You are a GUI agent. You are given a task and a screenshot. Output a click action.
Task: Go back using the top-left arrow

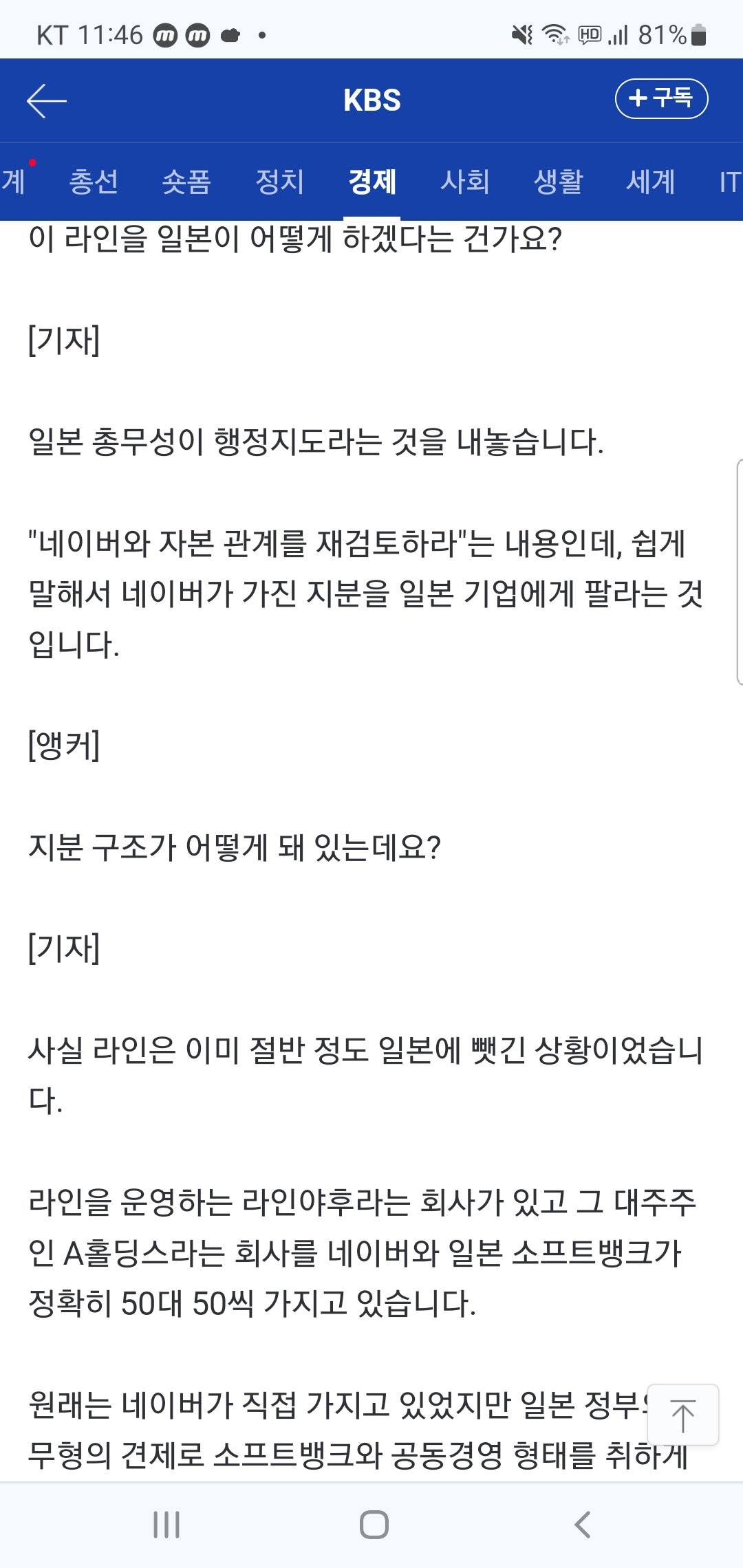coord(47,100)
